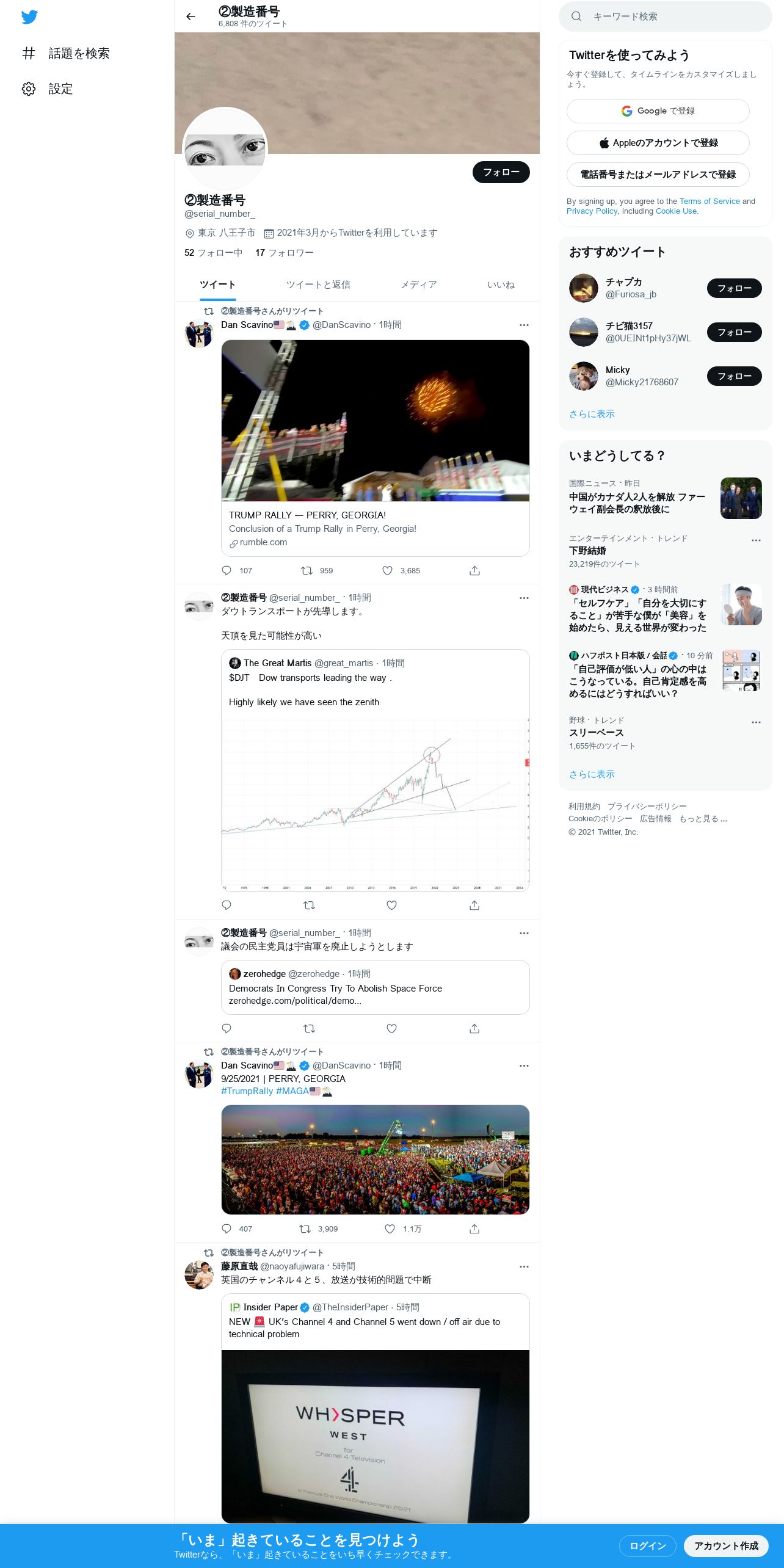Follow the ②製造番号 profile

(x=501, y=172)
